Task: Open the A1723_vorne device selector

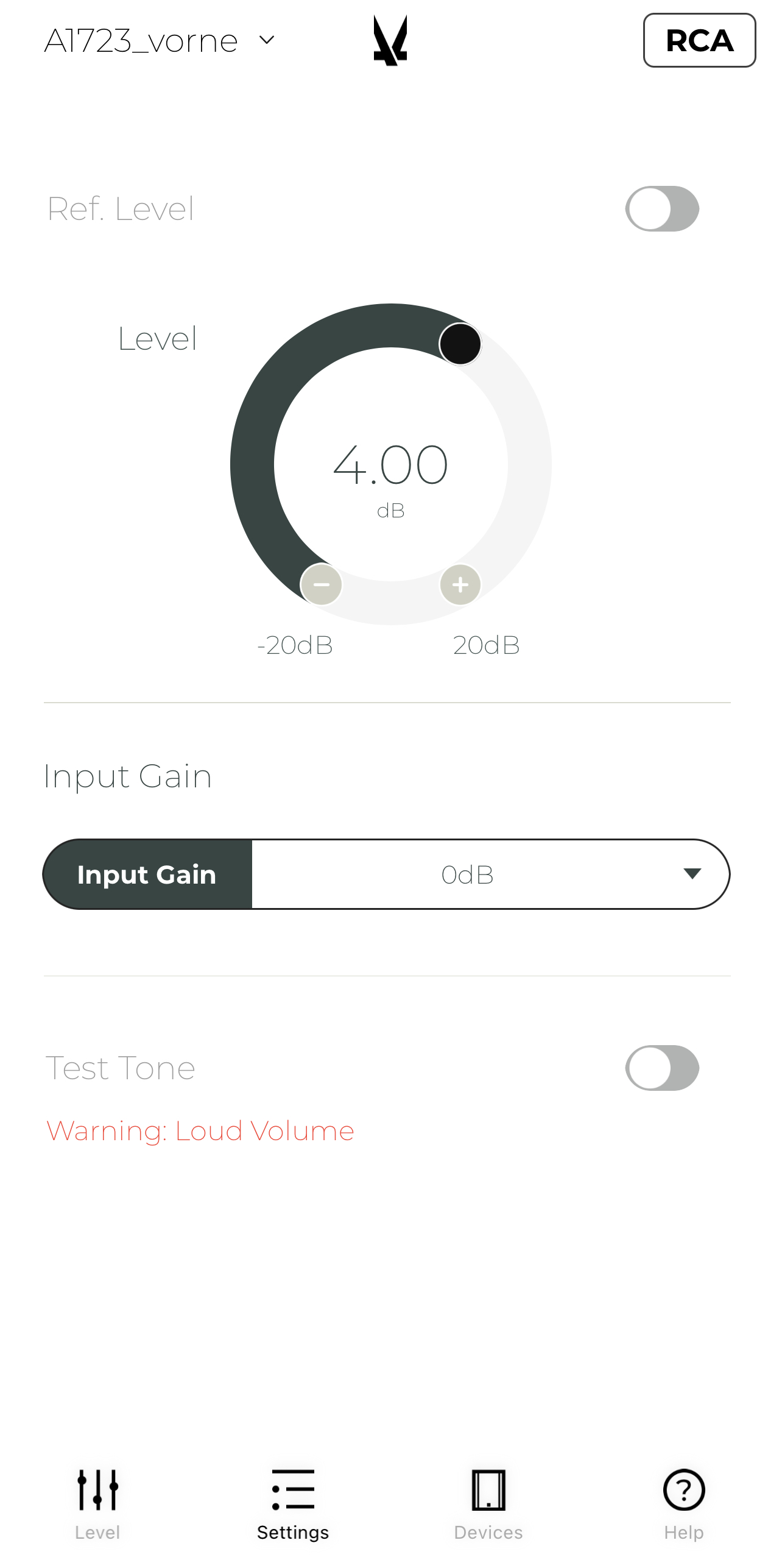Action: click(160, 41)
